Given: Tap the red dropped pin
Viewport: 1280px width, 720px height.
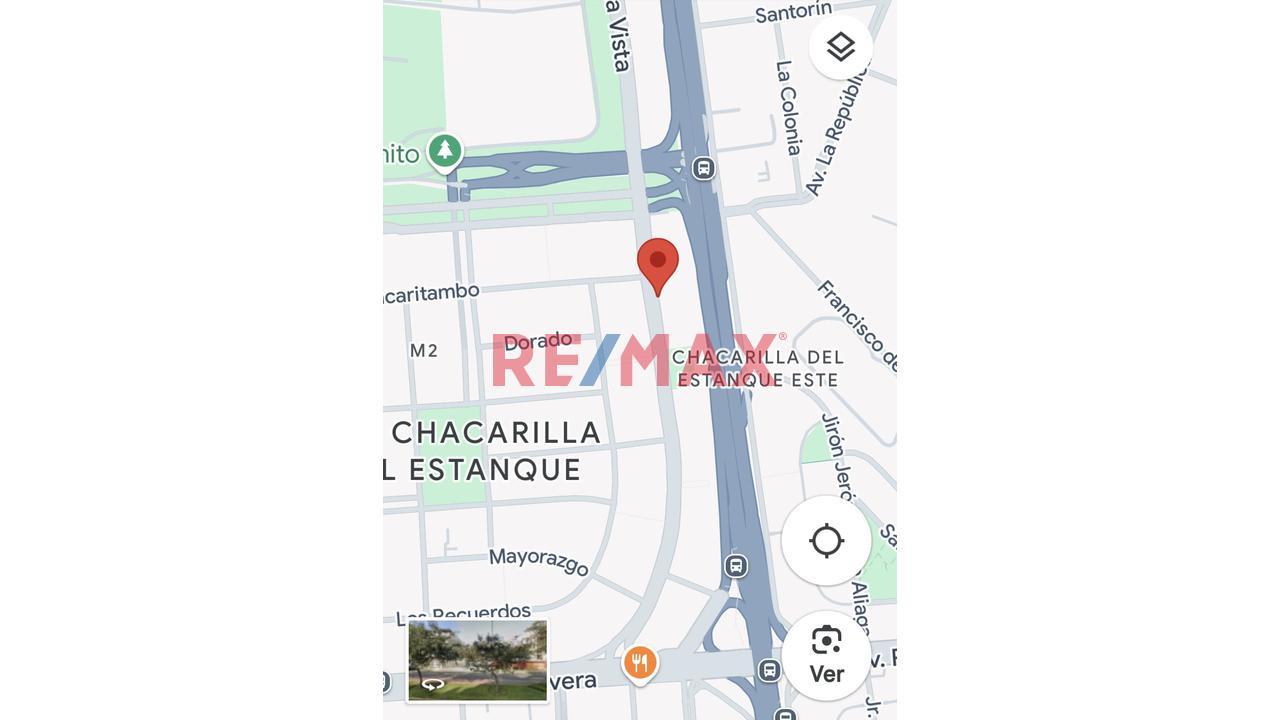Looking at the screenshot, I should (x=658, y=264).
